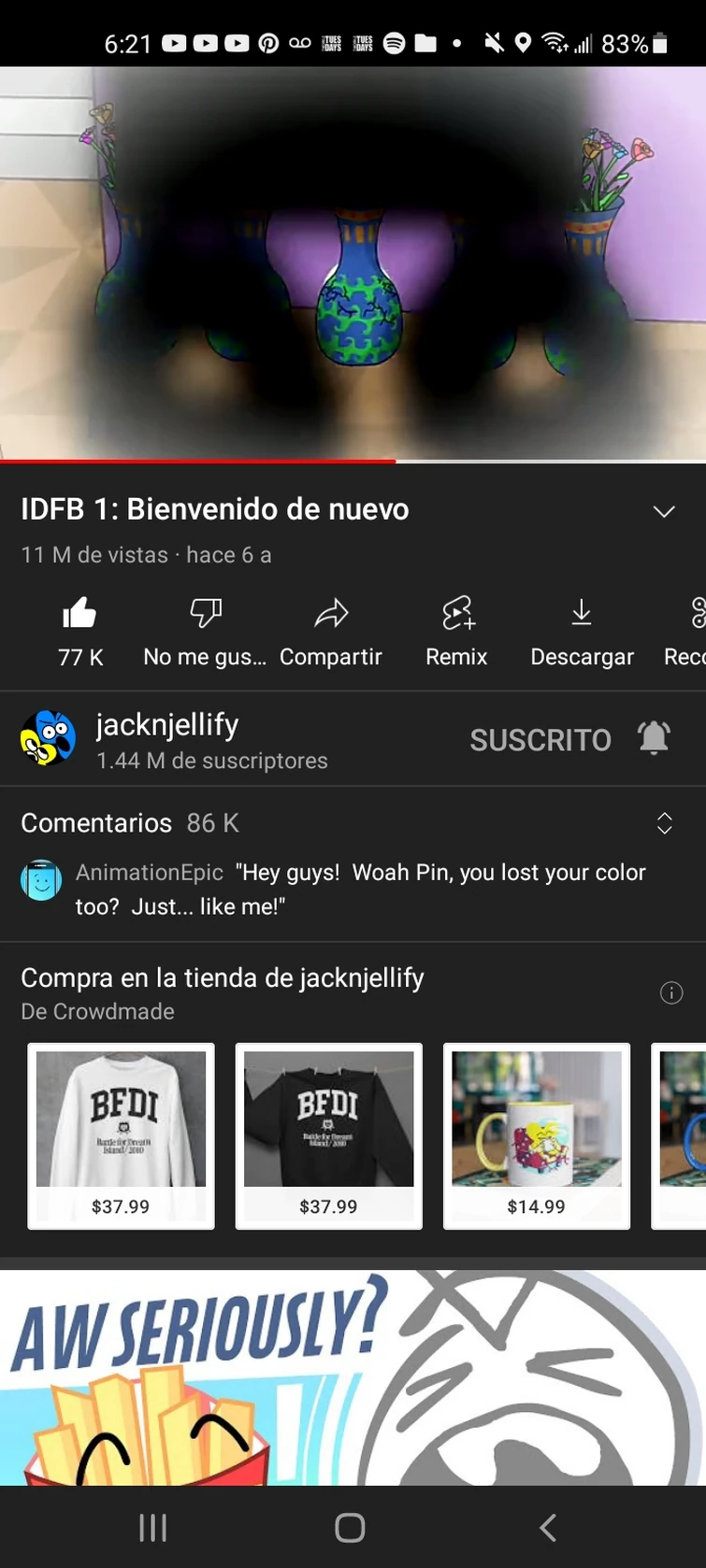View the black BFDI sweatshirt product
Screen dimensions: 706x1568
click(x=329, y=1134)
